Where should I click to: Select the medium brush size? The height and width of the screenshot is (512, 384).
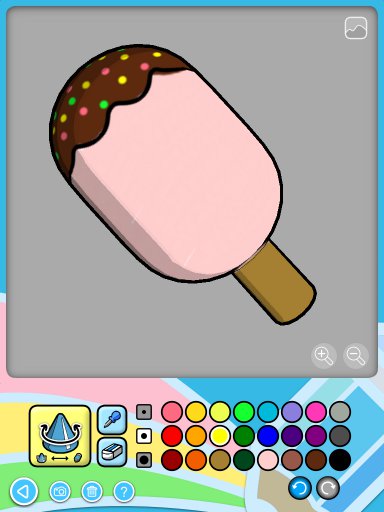click(144, 436)
